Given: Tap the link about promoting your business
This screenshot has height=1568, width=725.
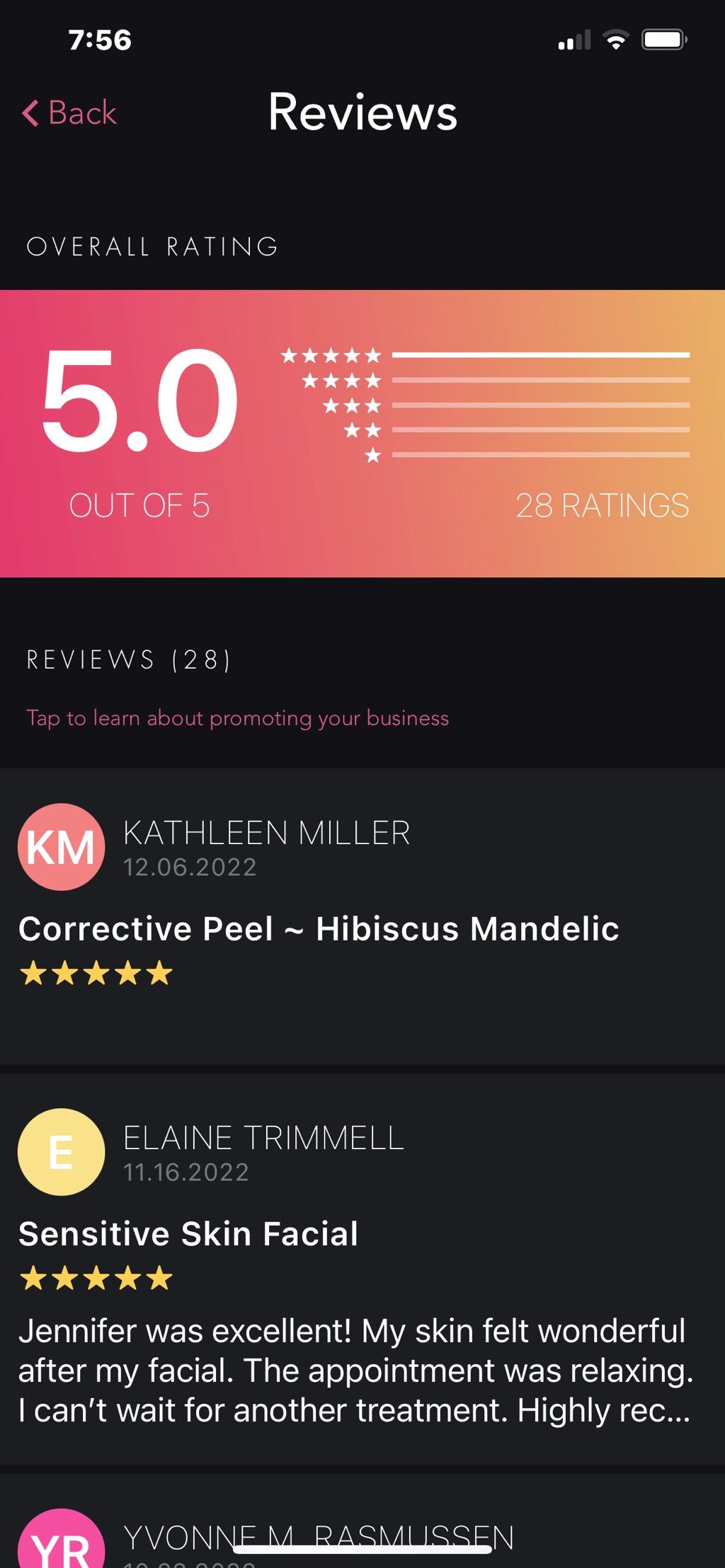Looking at the screenshot, I should click(x=237, y=718).
